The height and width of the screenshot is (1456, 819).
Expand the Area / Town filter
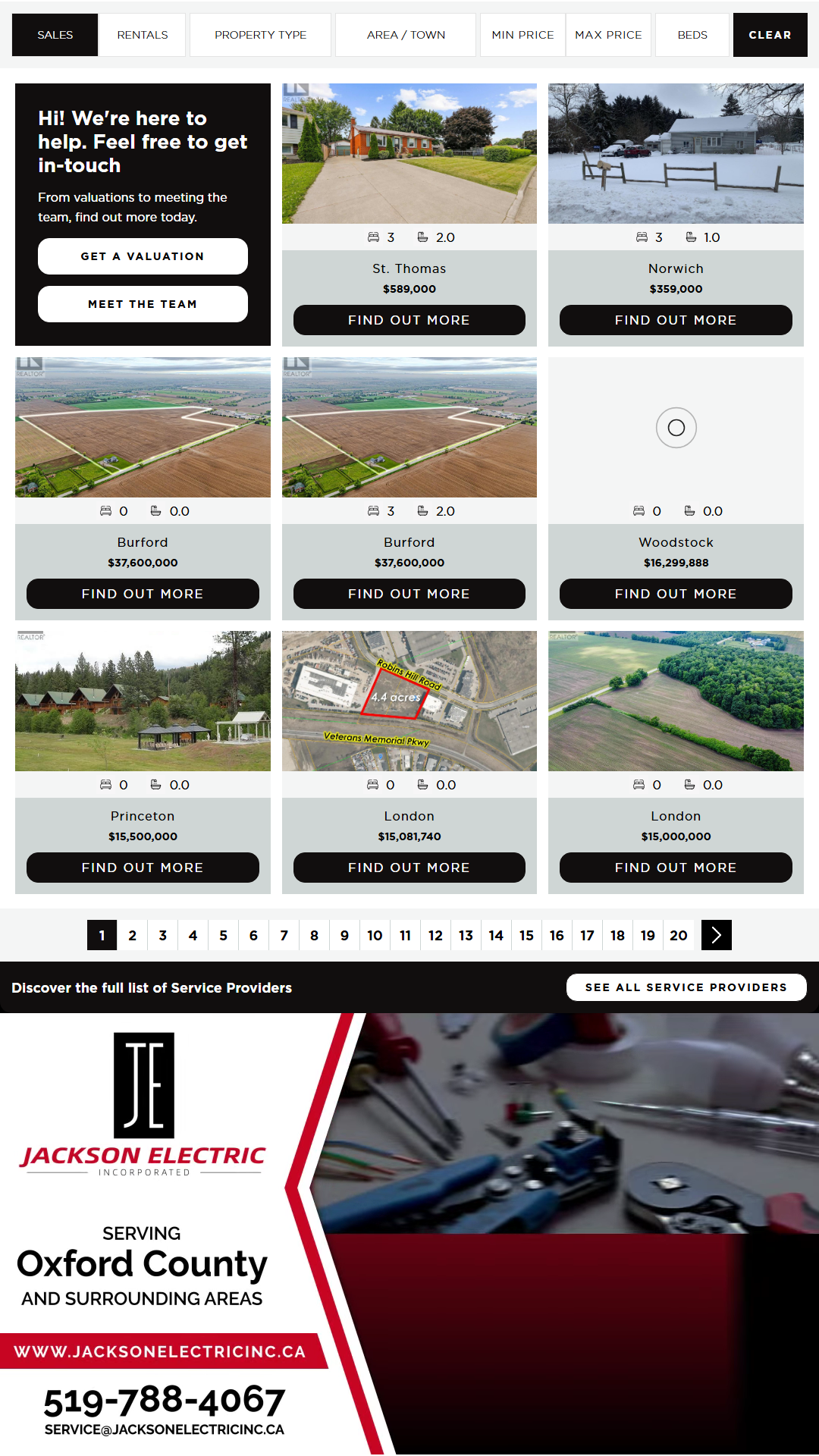406,35
